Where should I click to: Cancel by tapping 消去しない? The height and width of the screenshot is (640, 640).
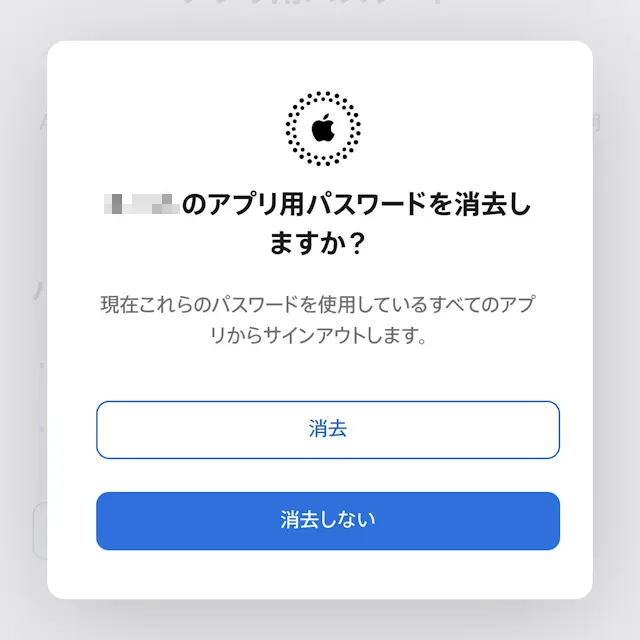coord(328,521)
